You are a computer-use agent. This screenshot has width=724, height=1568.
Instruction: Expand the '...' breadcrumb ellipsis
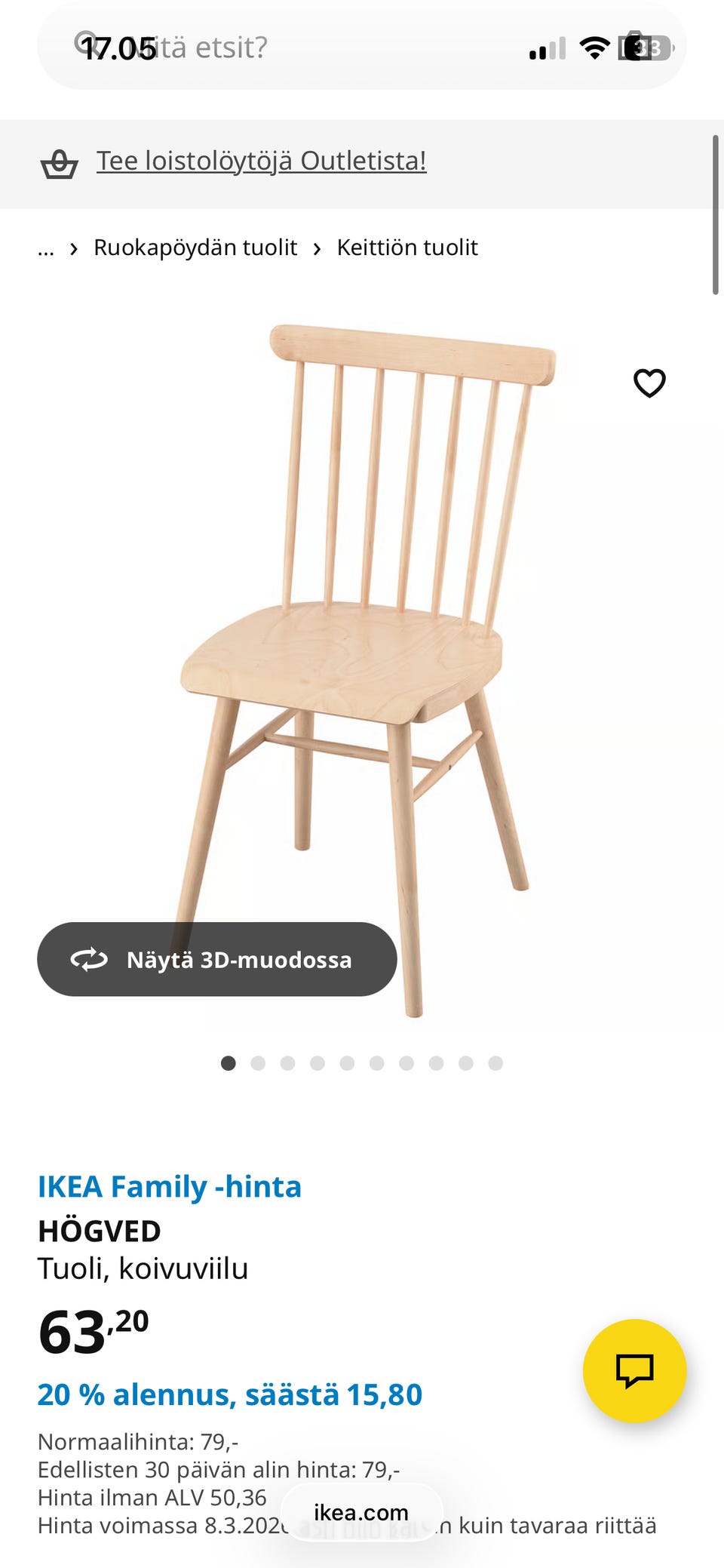pos(46,249)
